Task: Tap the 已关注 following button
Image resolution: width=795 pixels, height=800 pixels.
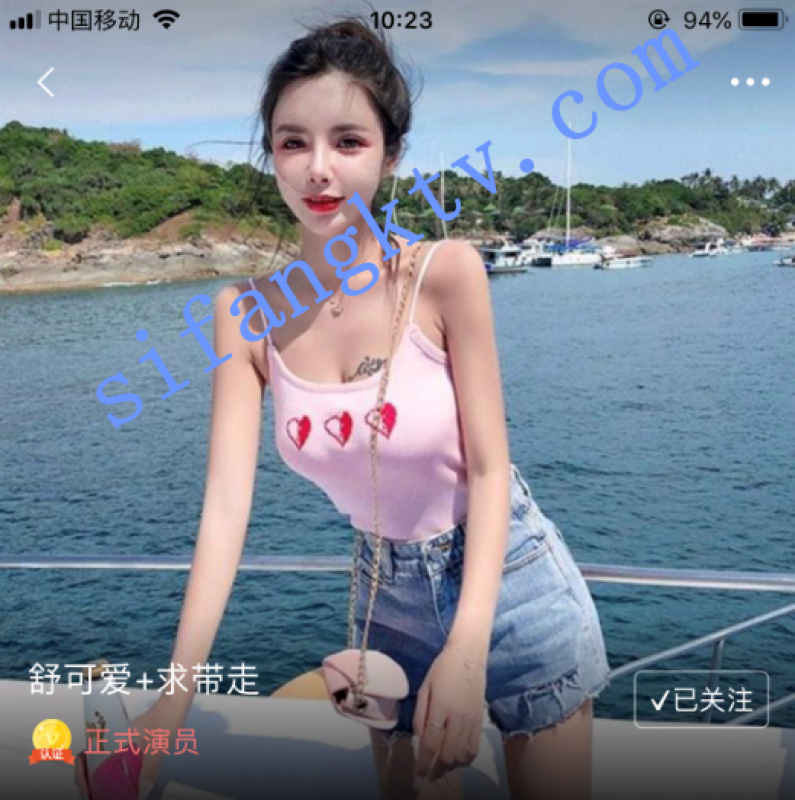Action: 701,699
